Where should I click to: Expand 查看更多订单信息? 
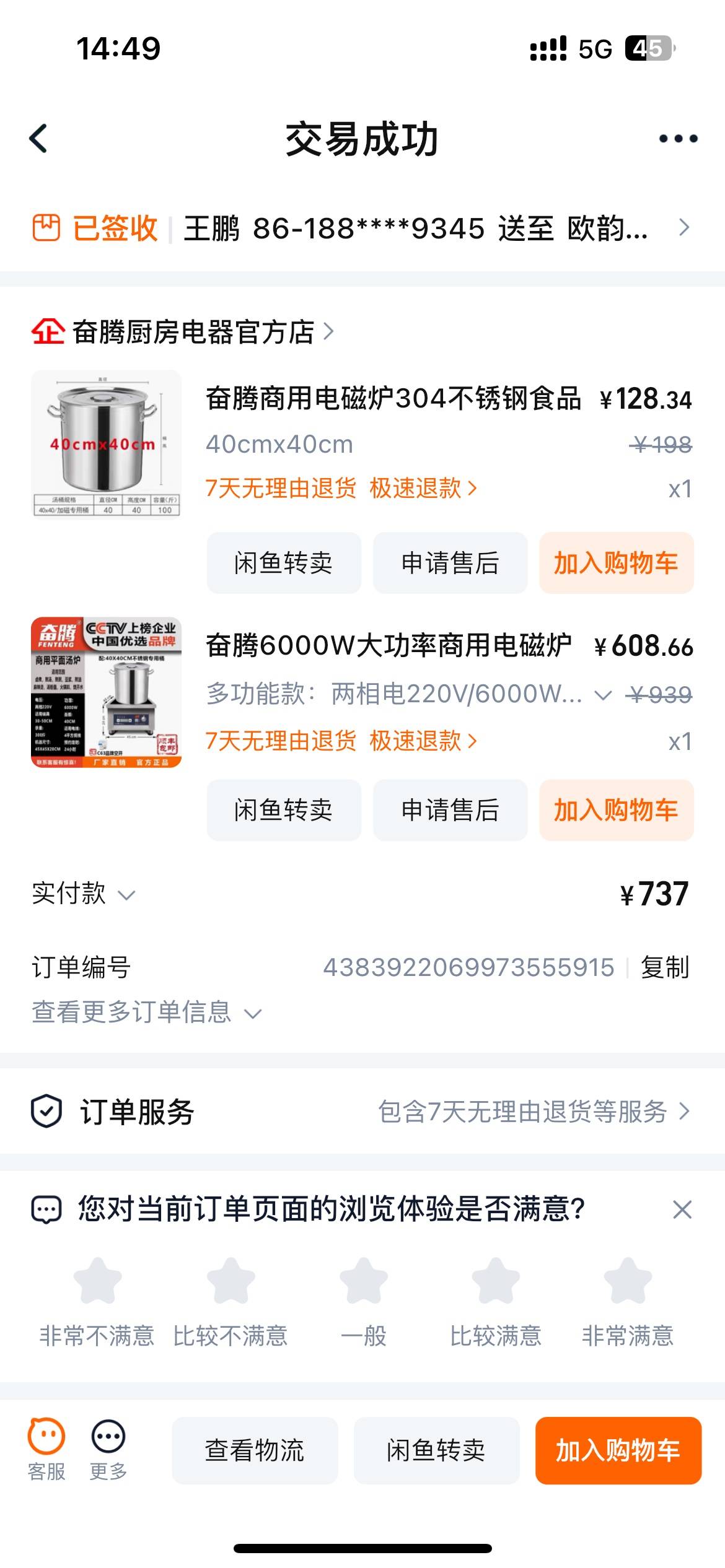(146, 1013)
